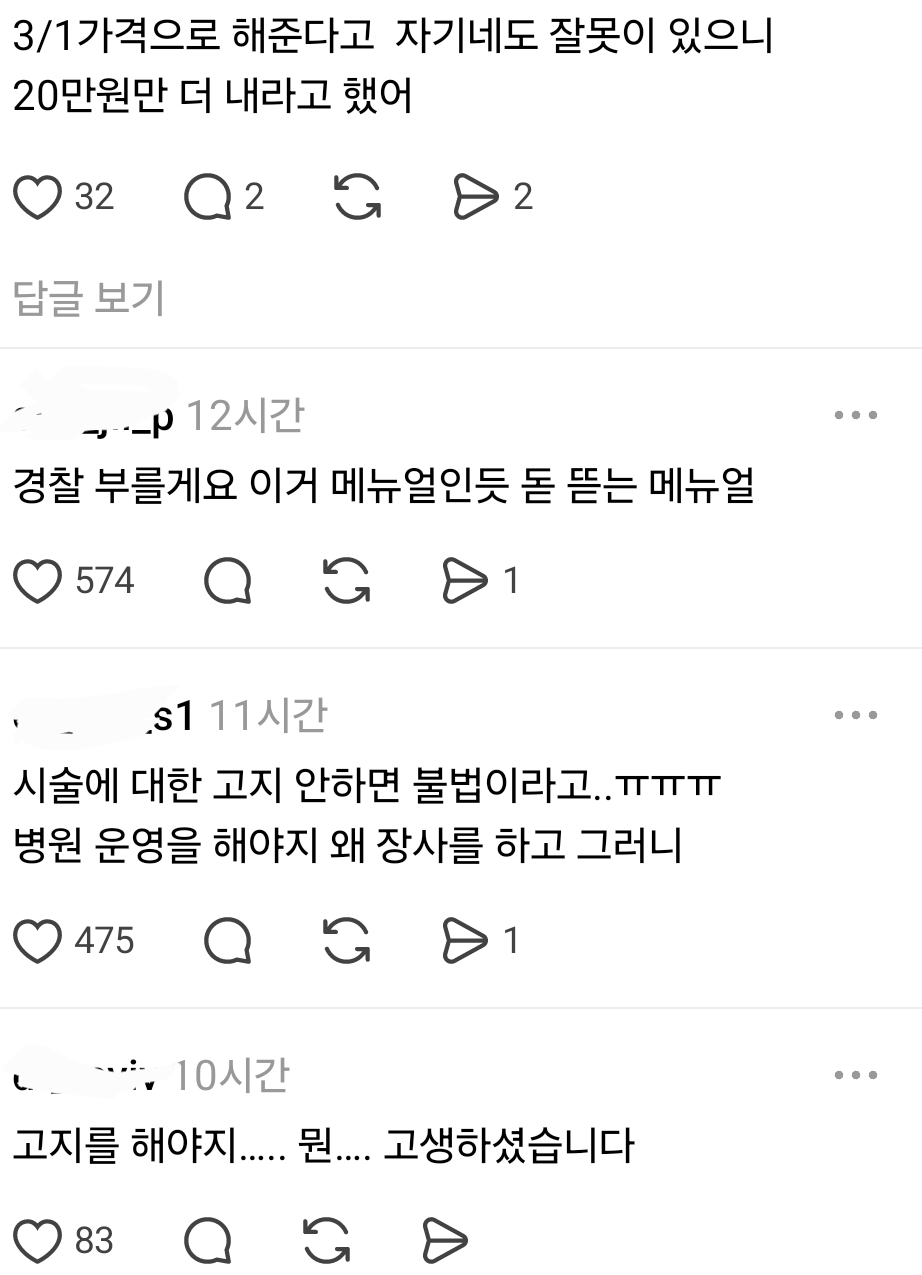Reply to the 경찰 부를게요 comment
The image size is (922, 1275).
(x=228, y=581)
